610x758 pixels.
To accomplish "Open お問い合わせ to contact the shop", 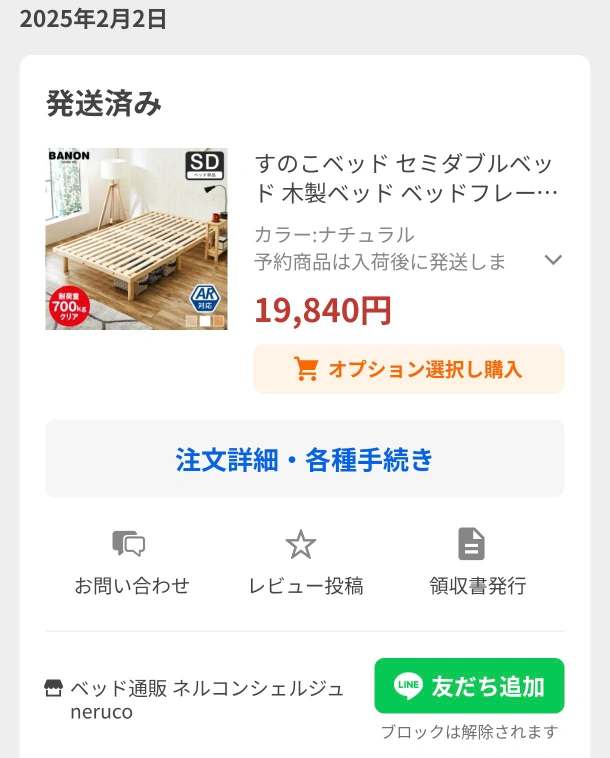I will click(131, 562).
